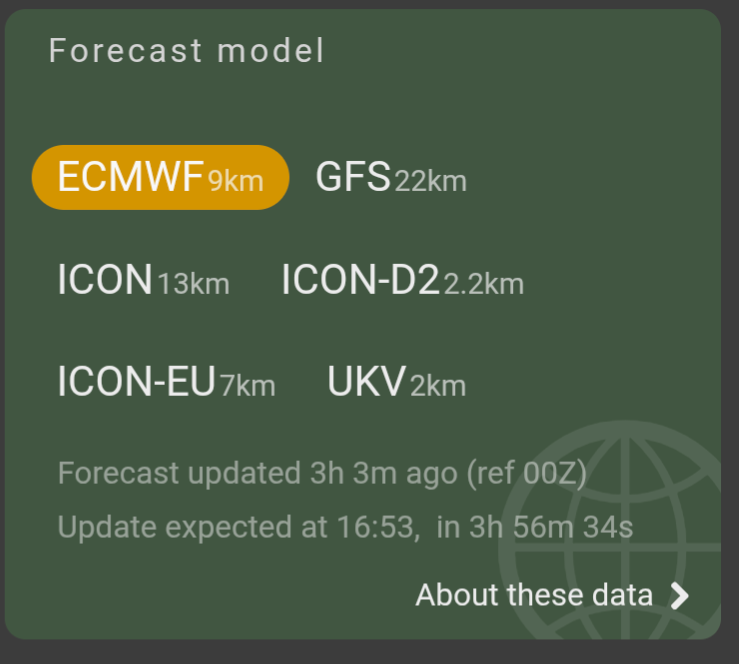Switch to the GFS 22km model
739x664 pixels.
[390, 178]
